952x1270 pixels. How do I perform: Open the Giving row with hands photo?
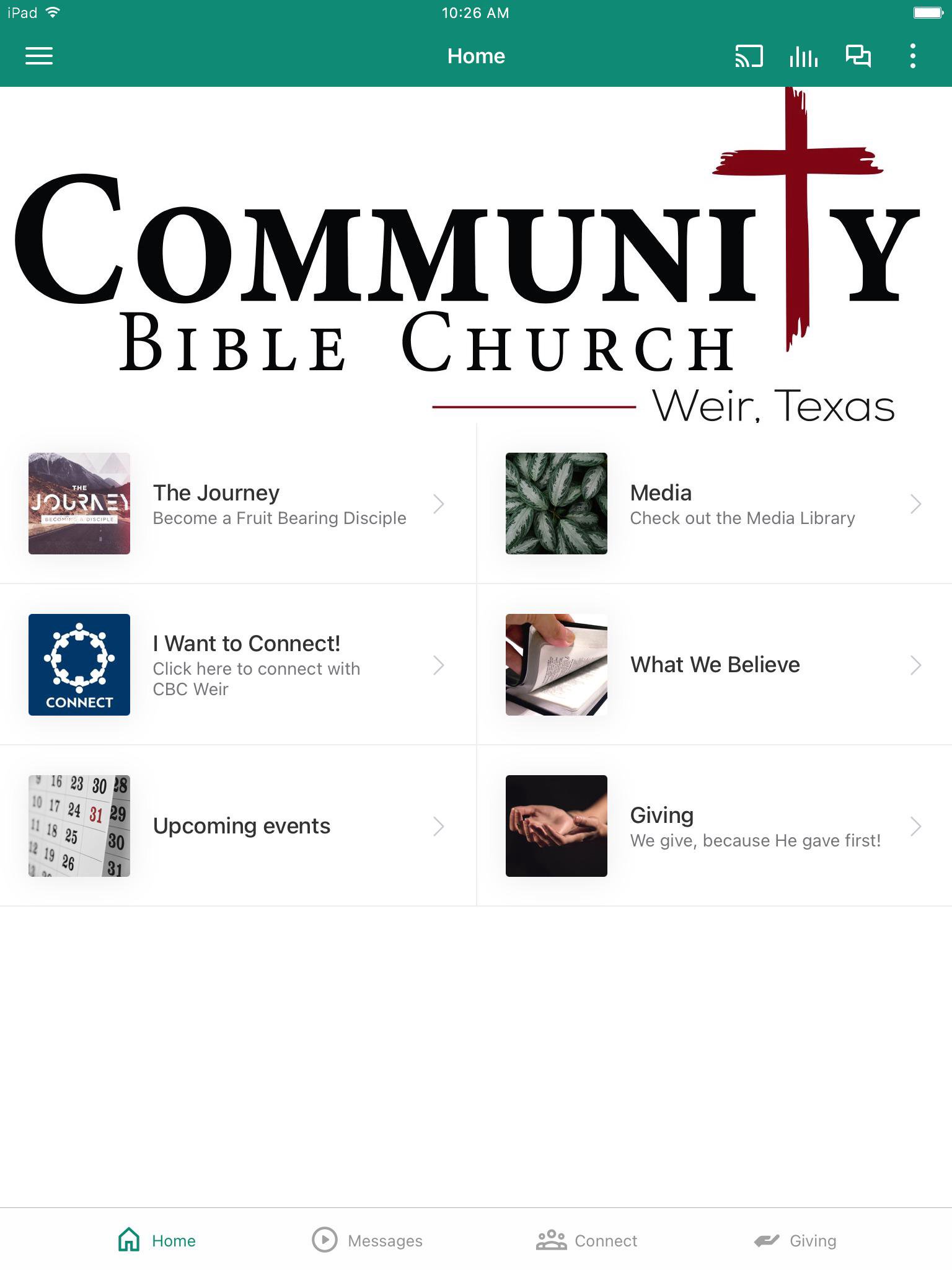[x=714, y=826]
